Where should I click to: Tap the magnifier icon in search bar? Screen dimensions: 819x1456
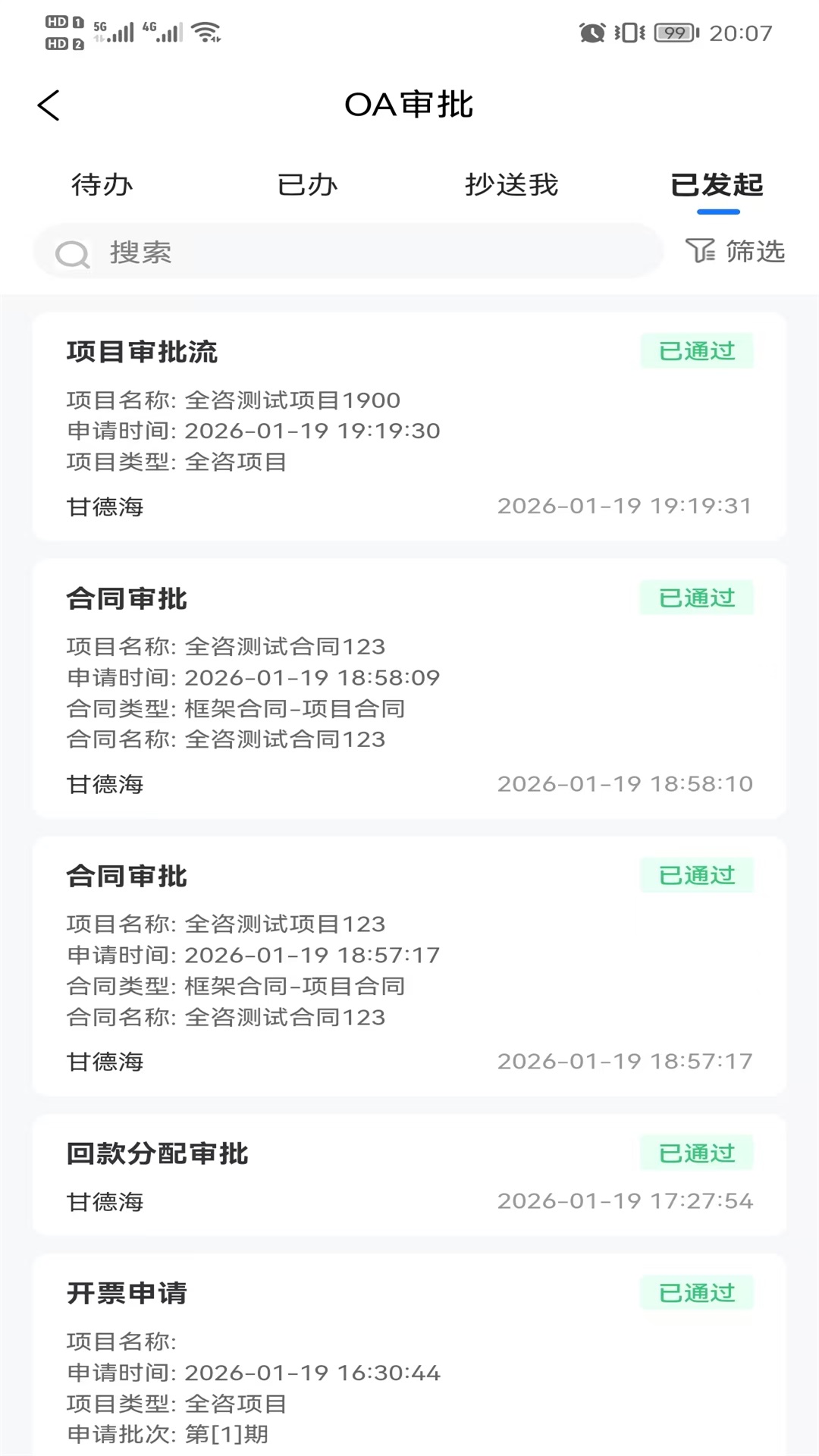tap(72, 252)
